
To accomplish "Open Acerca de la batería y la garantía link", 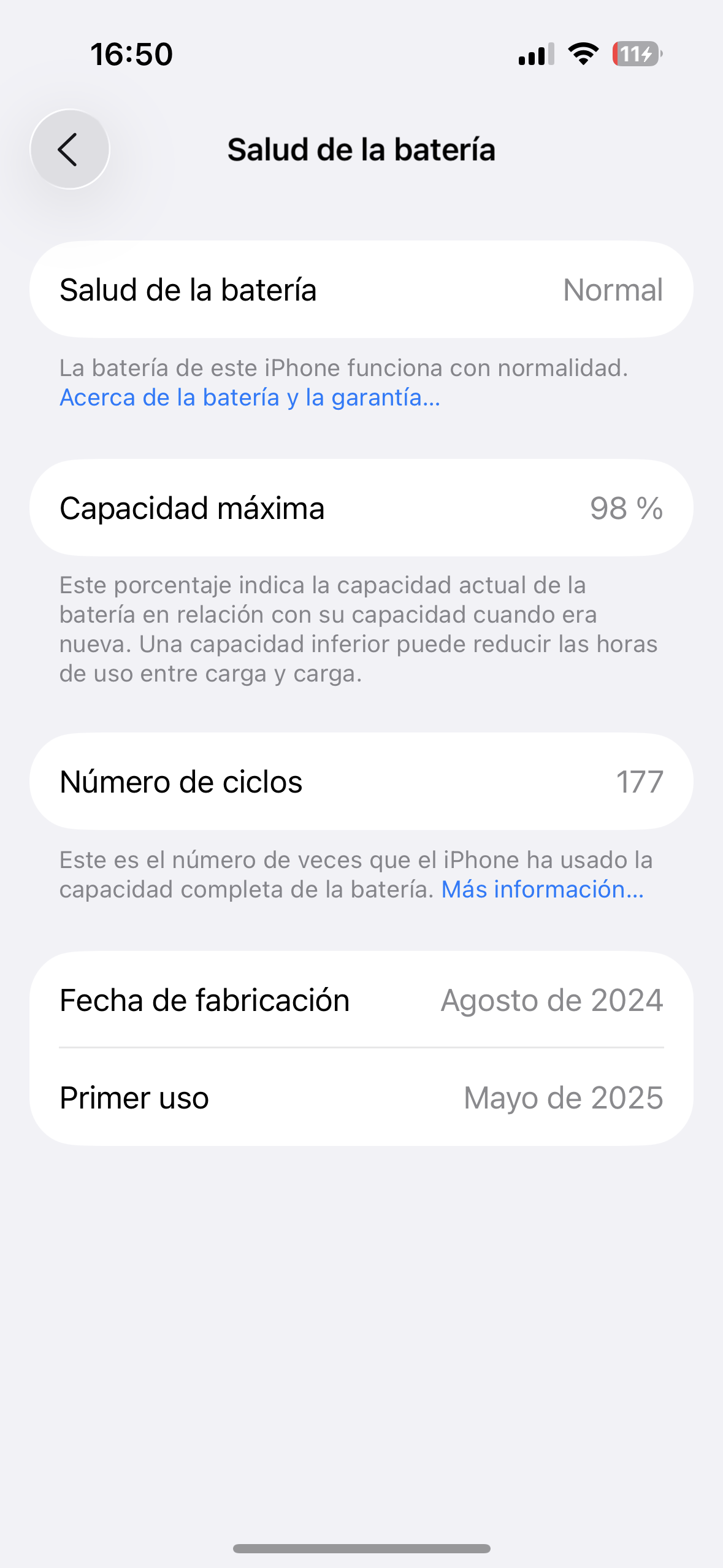I will point(250,398).
